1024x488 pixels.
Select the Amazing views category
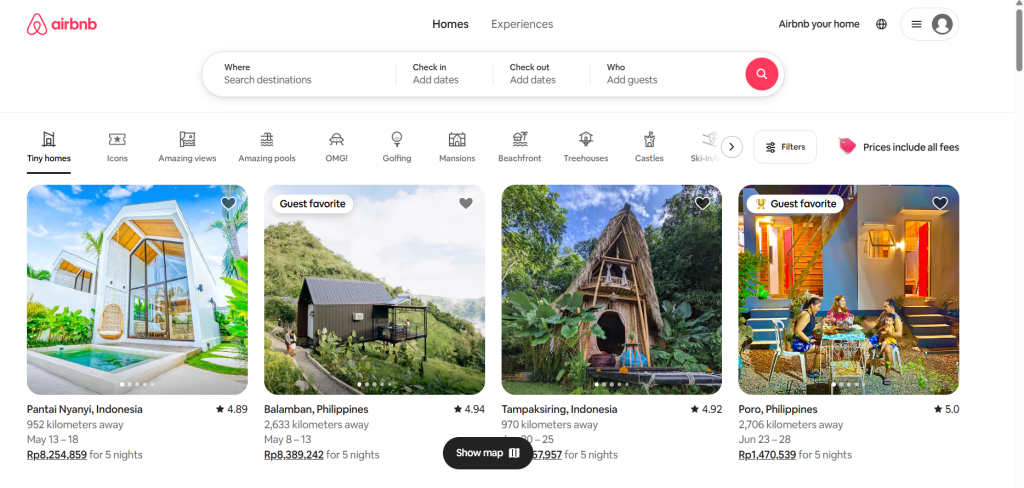coord(187,146)
